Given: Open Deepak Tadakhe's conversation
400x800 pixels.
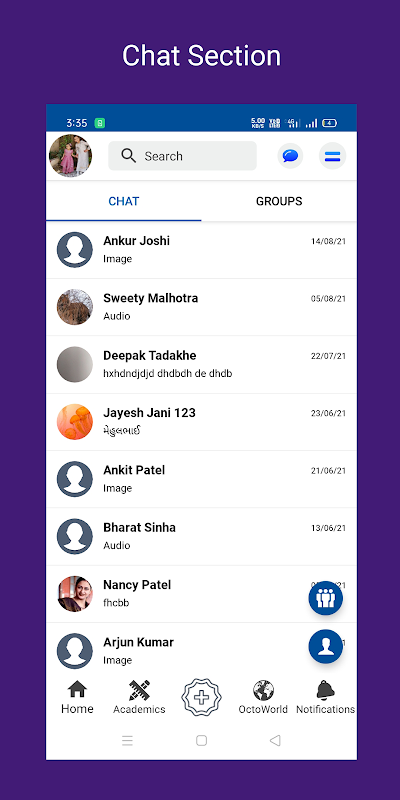Looking at the screenshot, I should tap(202, 364).
